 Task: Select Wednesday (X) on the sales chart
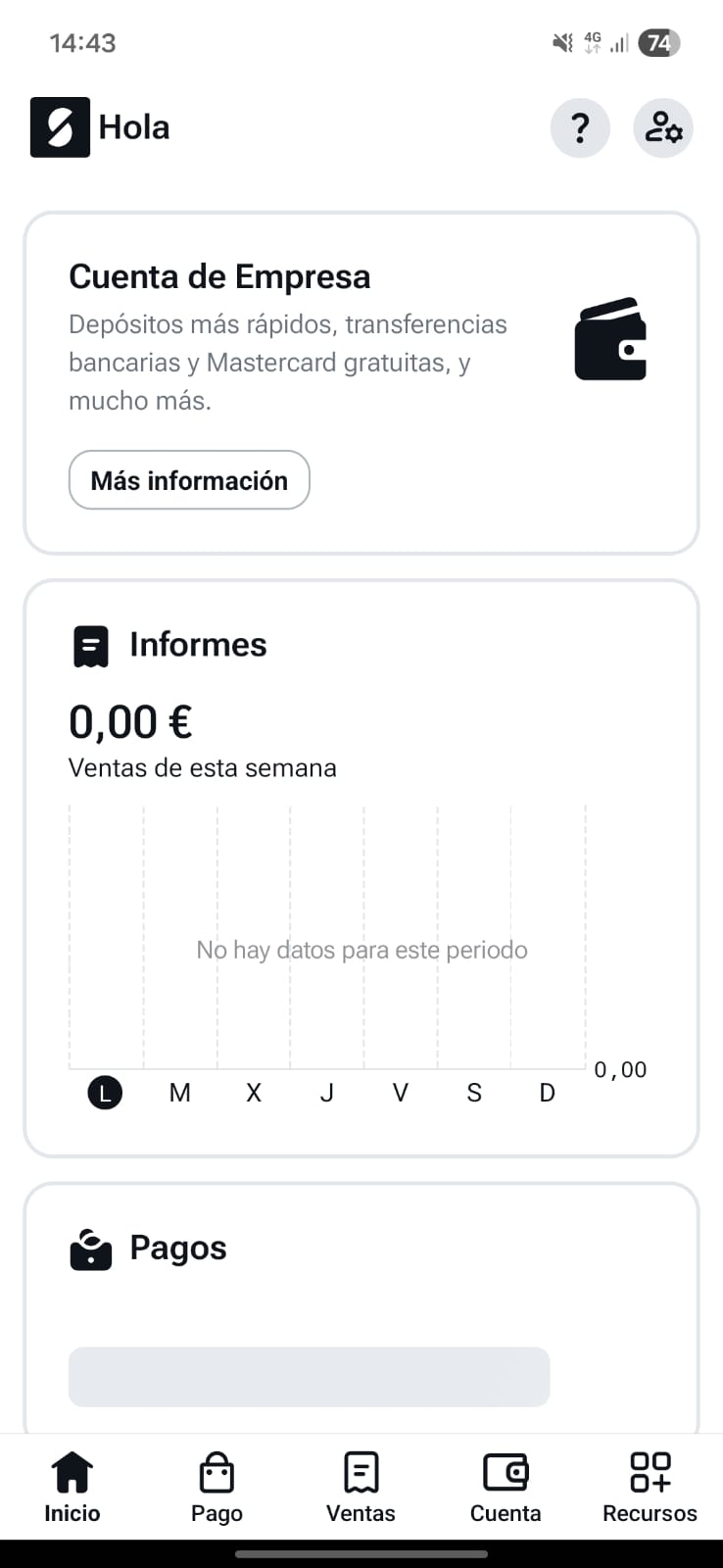253,1092
